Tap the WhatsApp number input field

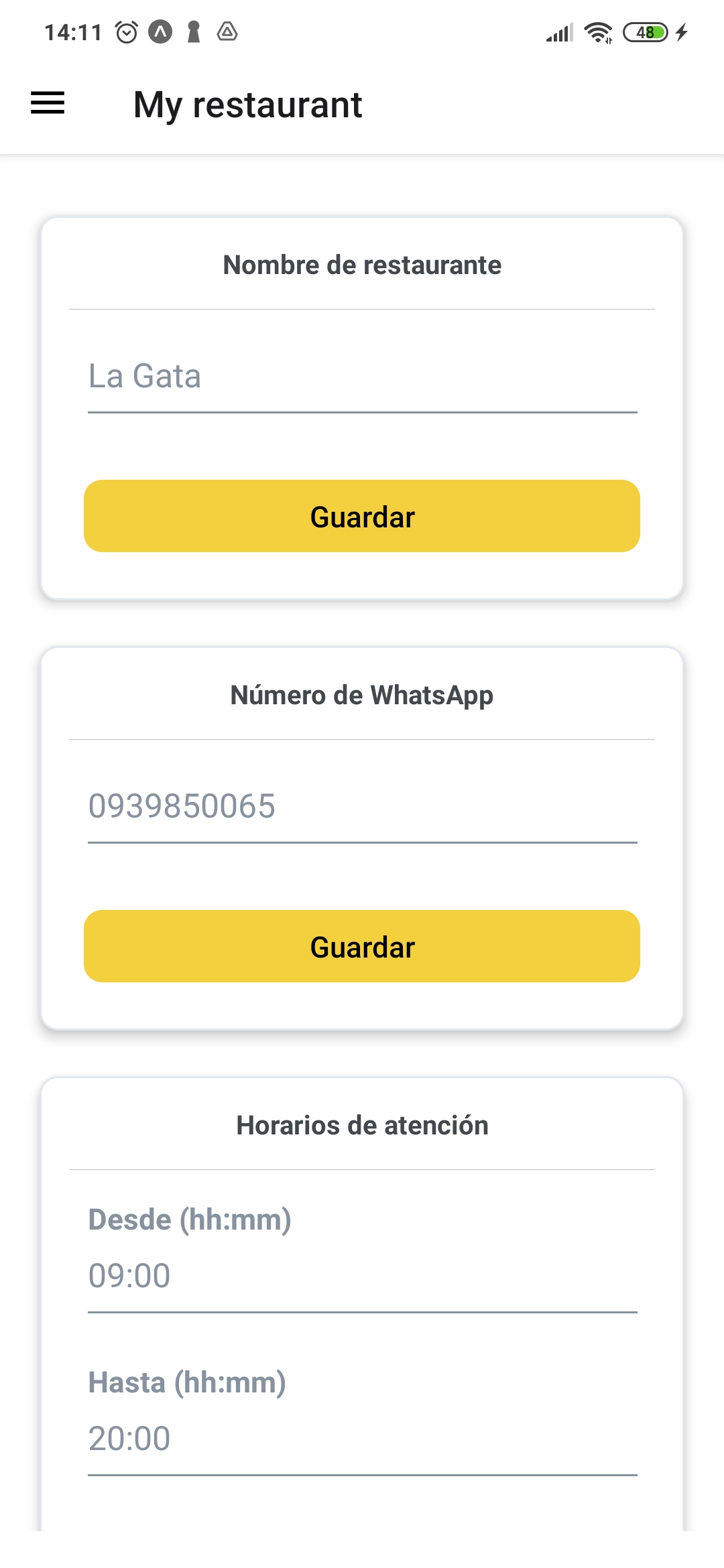[362, 807]
